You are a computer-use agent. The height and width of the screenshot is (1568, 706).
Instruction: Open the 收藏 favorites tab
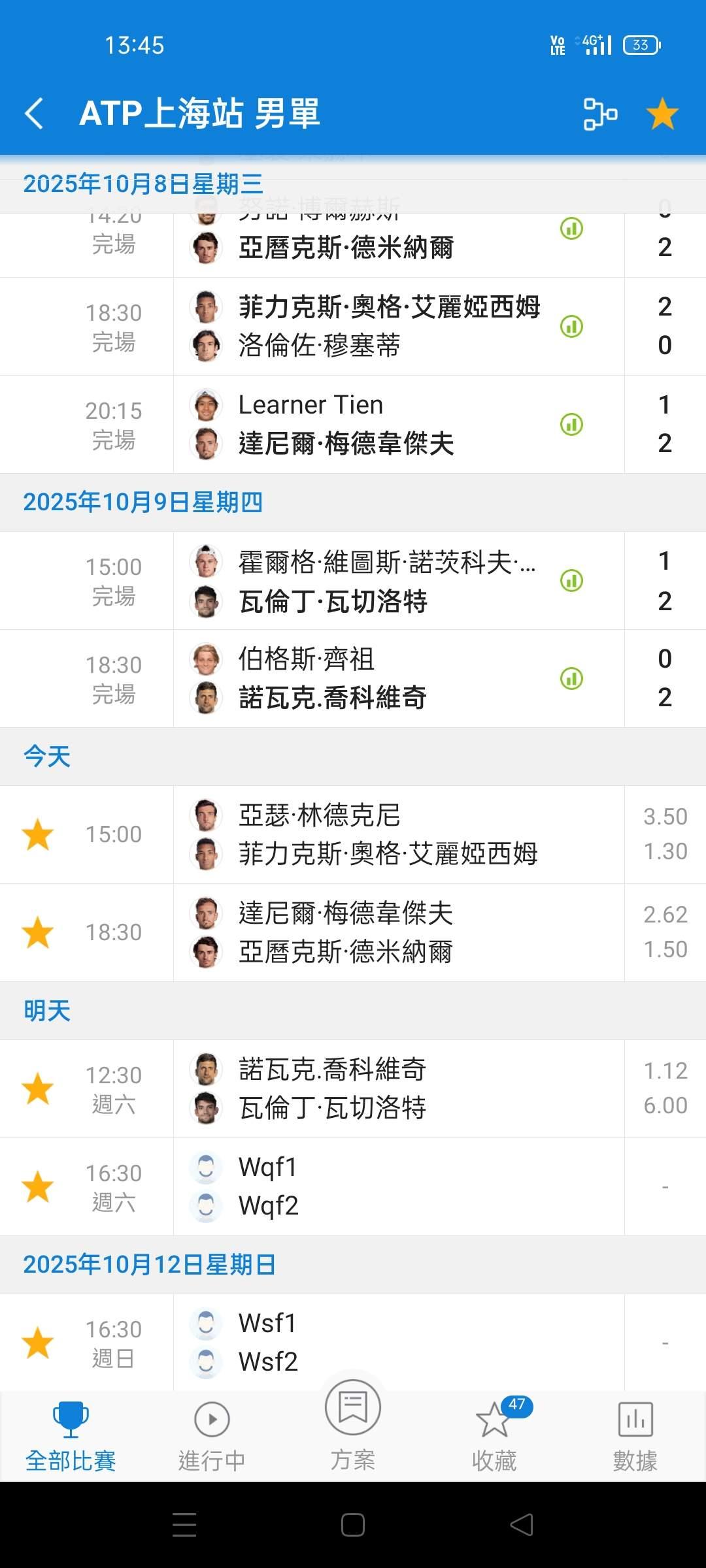pos(494,1436)
